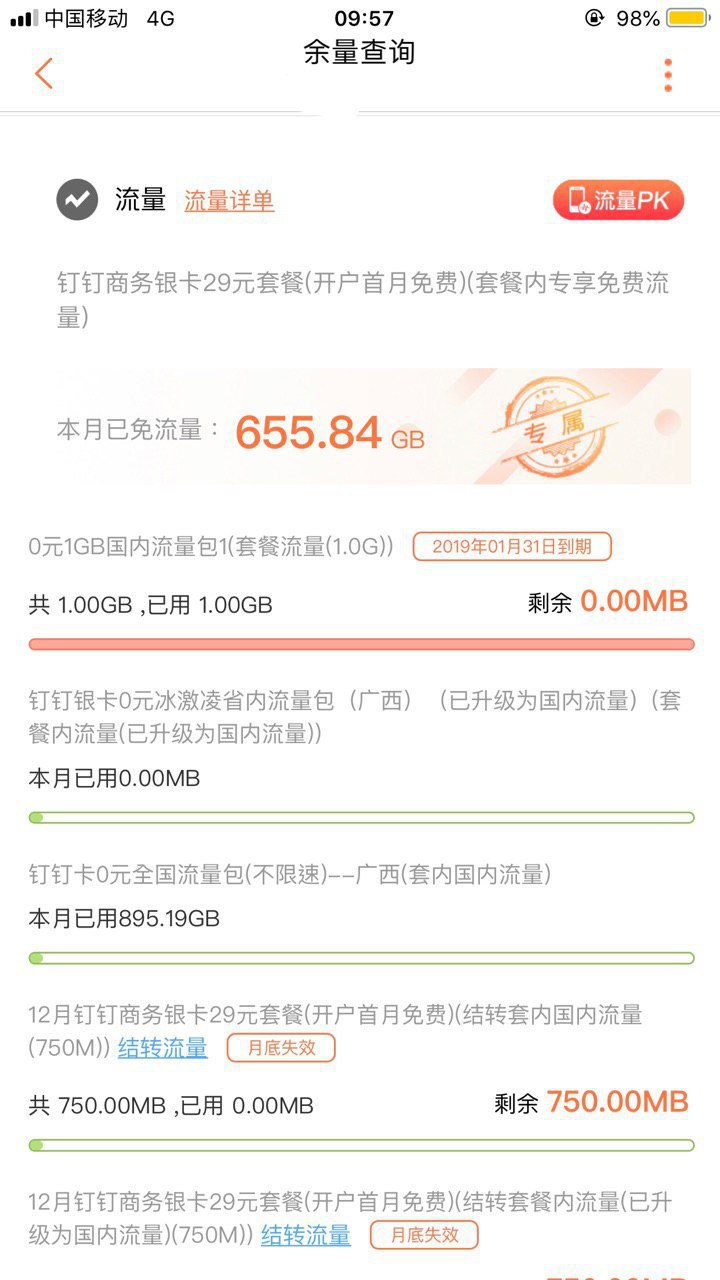The height and width of the screenshot is (1280, 720).
Task: Go back from the 余量查询 page
Action: 43,74
